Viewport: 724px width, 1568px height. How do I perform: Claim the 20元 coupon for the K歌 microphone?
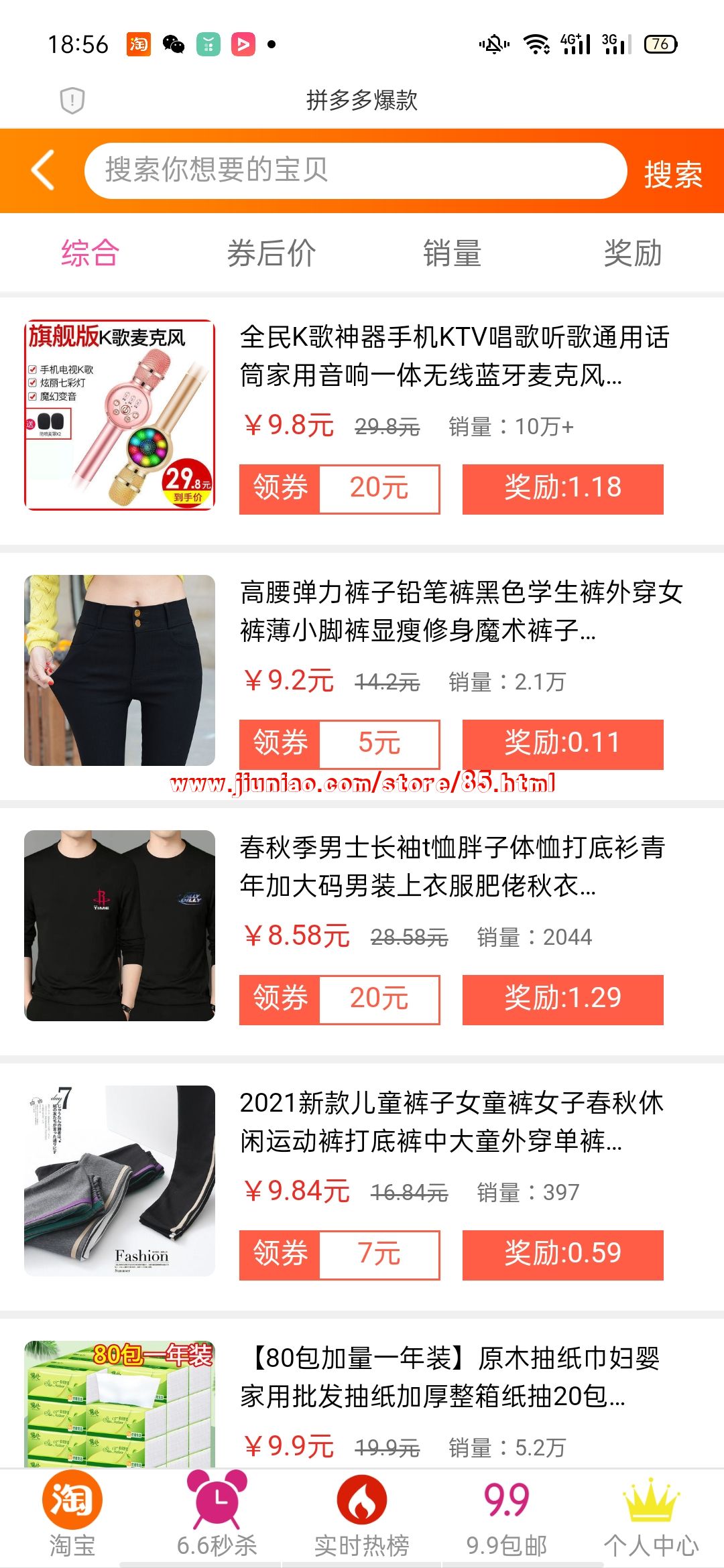(x=339, y=488)
